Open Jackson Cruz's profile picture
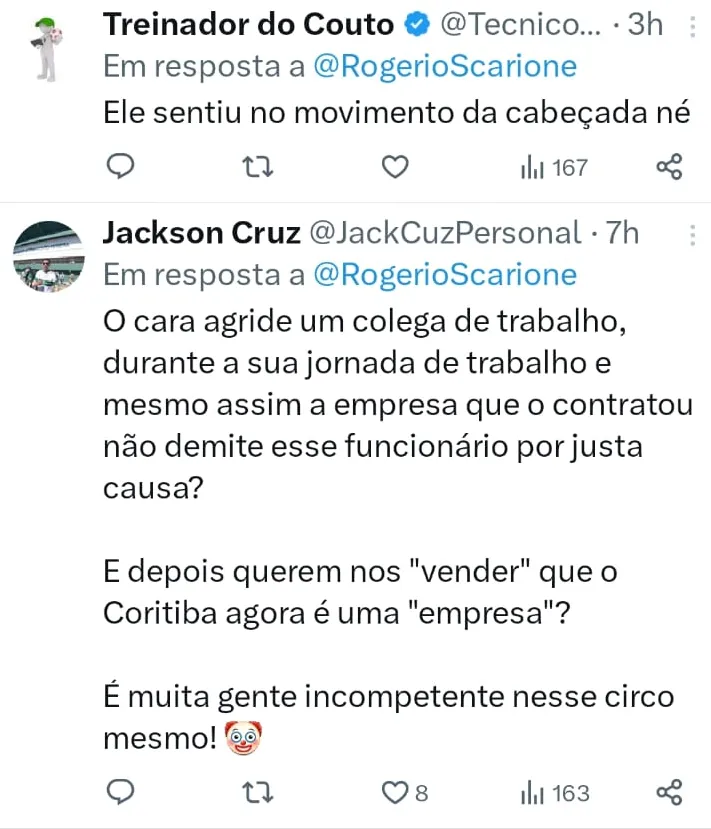The width and height of the screenshot is (711, 829). (x=46, y=257)
